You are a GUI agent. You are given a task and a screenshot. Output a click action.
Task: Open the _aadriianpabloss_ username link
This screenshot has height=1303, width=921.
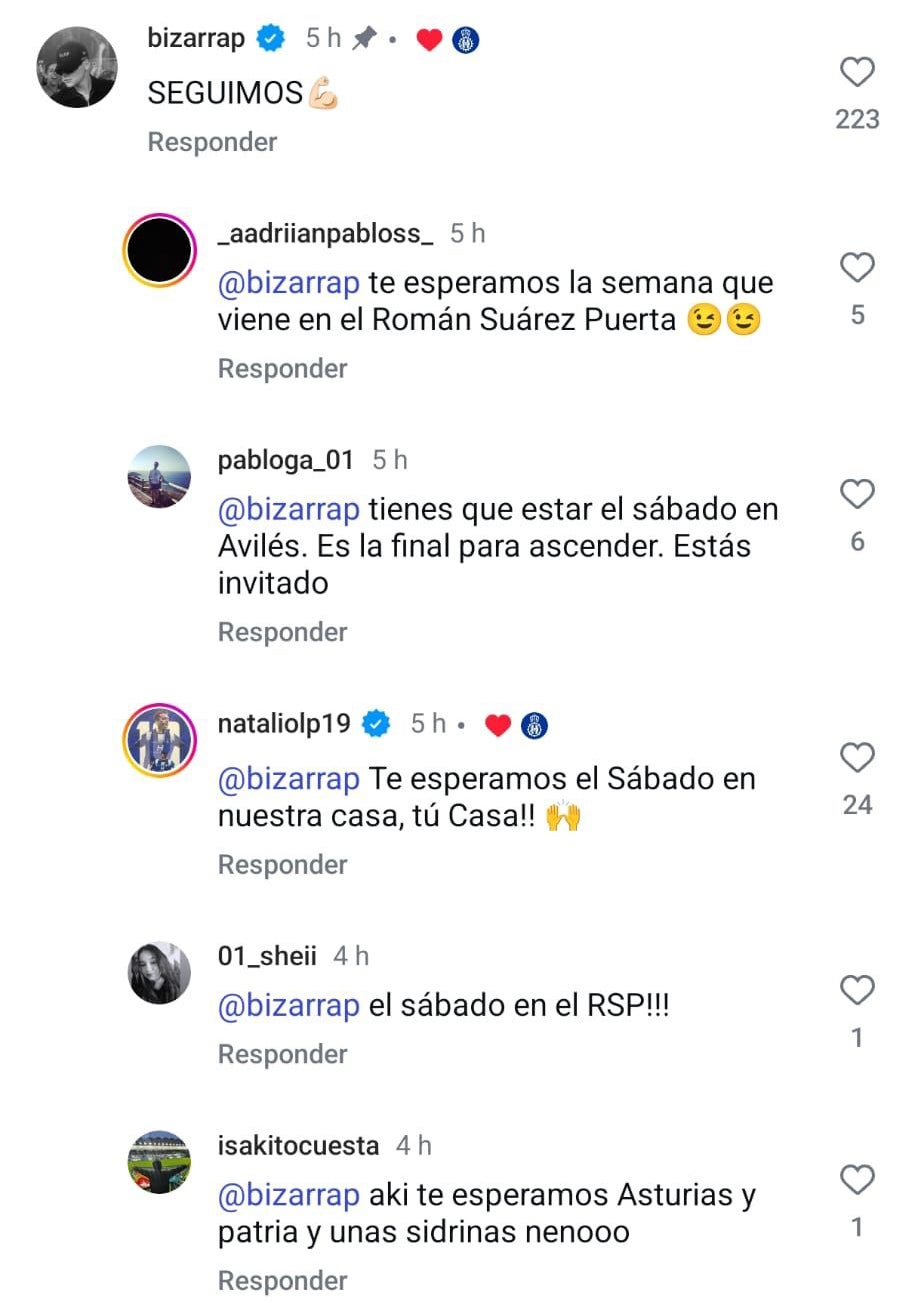325,234
